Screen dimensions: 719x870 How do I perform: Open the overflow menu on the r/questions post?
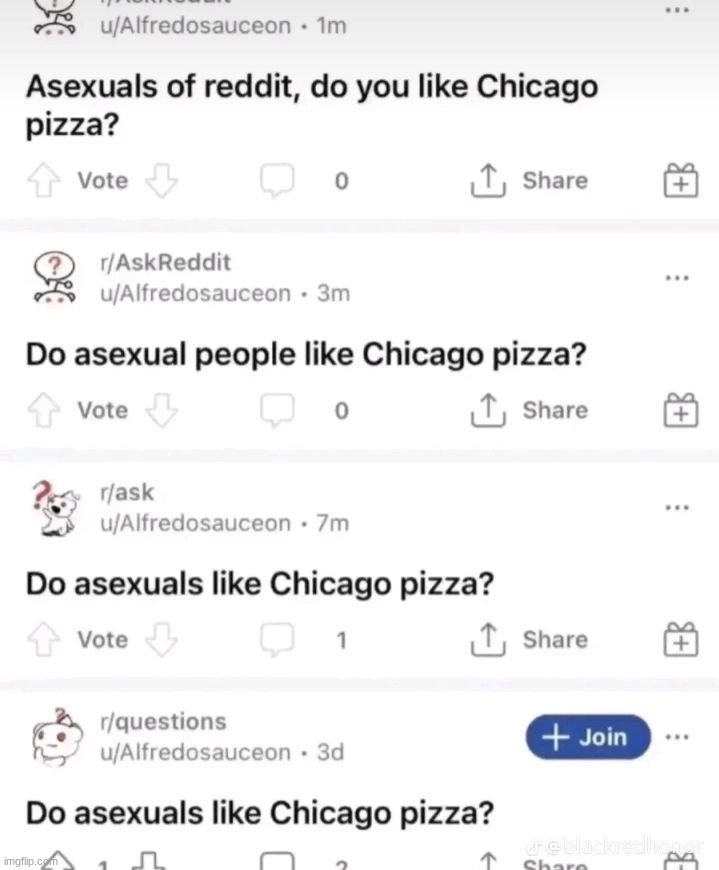point(678,737)
